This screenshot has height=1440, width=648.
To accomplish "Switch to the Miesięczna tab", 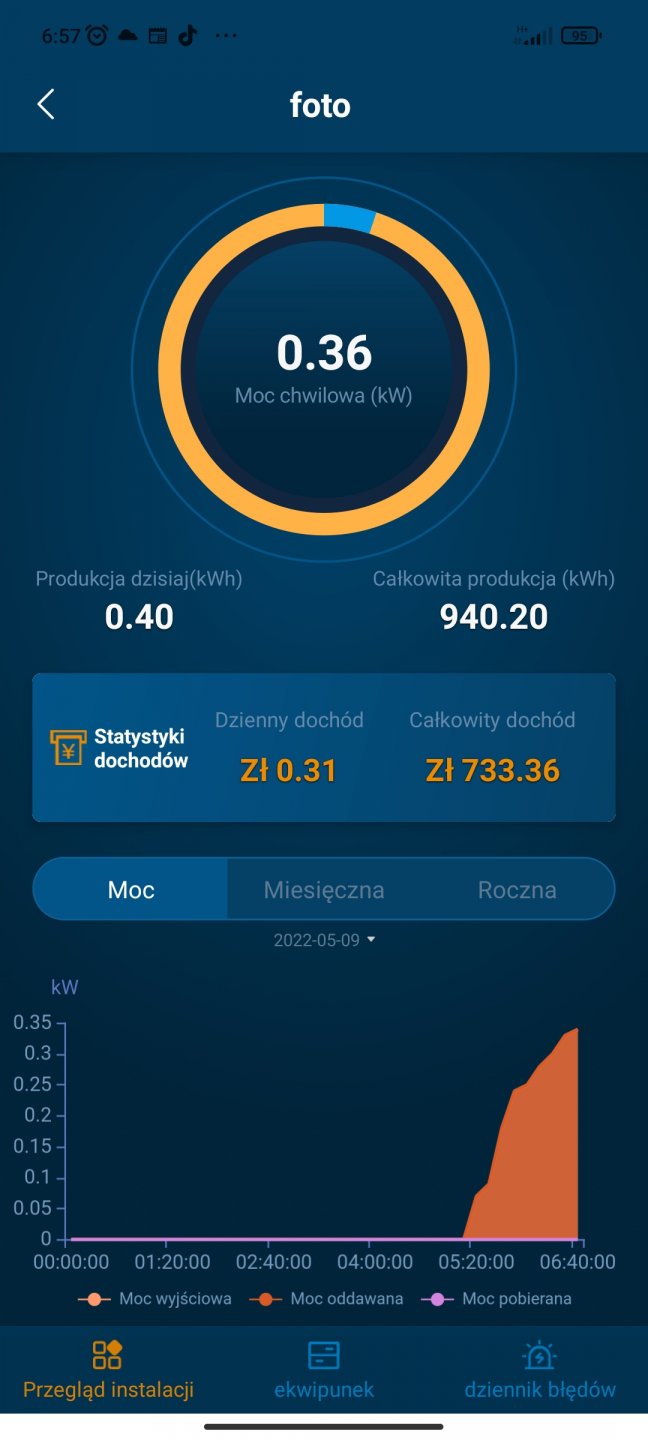I will pos(324,889).
